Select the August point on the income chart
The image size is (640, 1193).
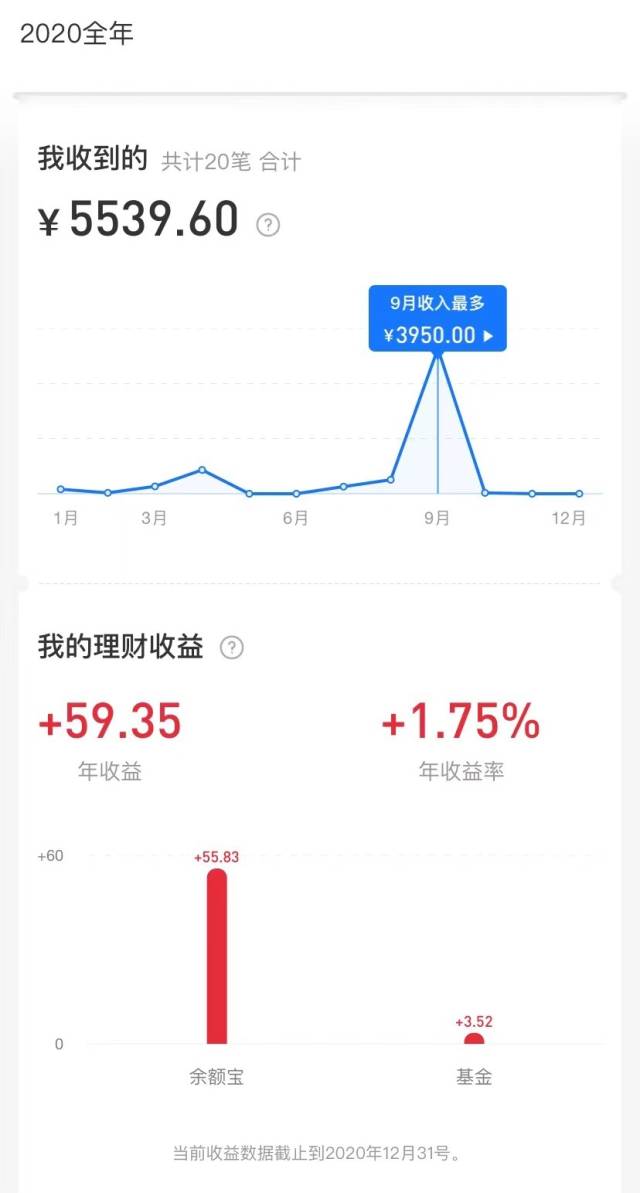coord(390,479)
